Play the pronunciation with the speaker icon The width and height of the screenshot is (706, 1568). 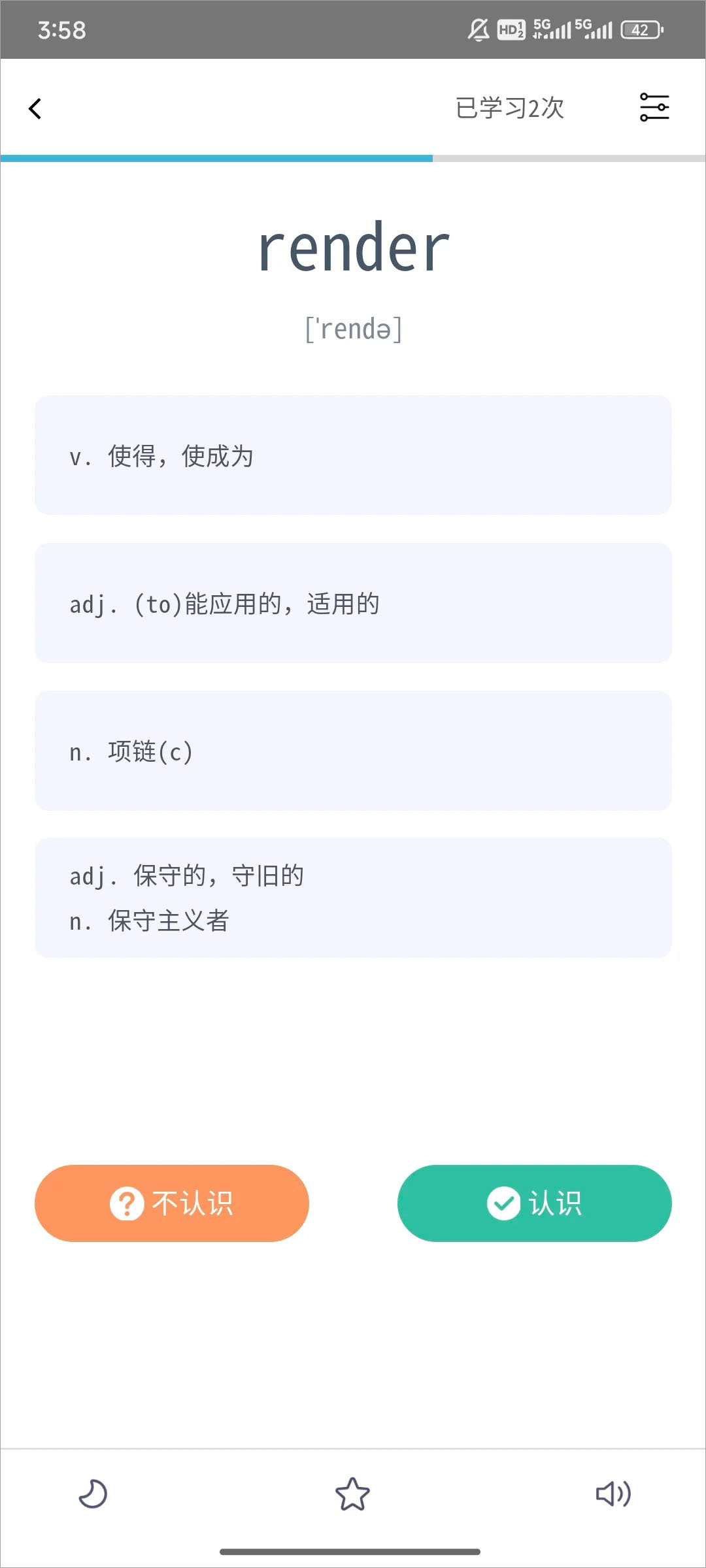pyautogui.click(x=613, y=1494)
